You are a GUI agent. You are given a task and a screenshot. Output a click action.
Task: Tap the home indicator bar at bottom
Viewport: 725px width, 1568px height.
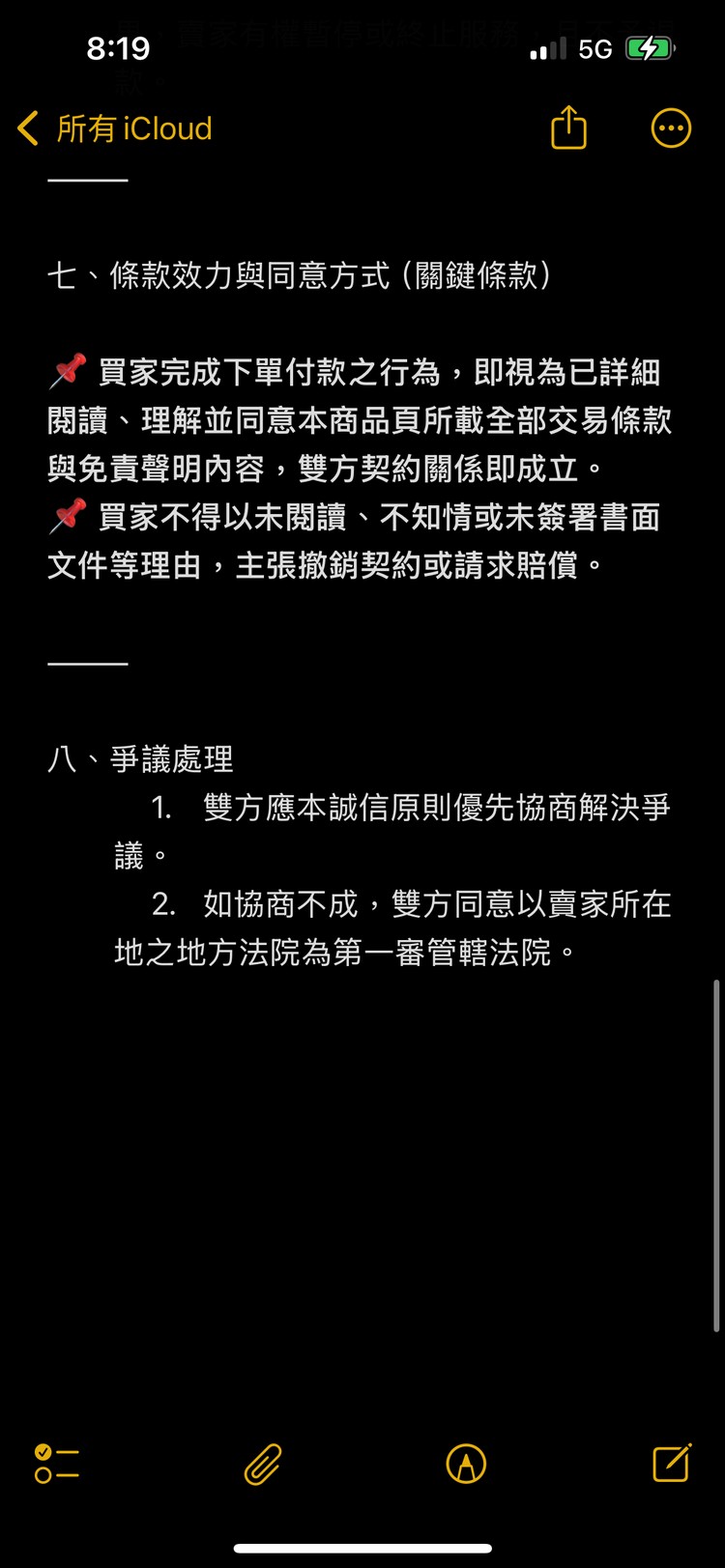(x=362, y=1546)
